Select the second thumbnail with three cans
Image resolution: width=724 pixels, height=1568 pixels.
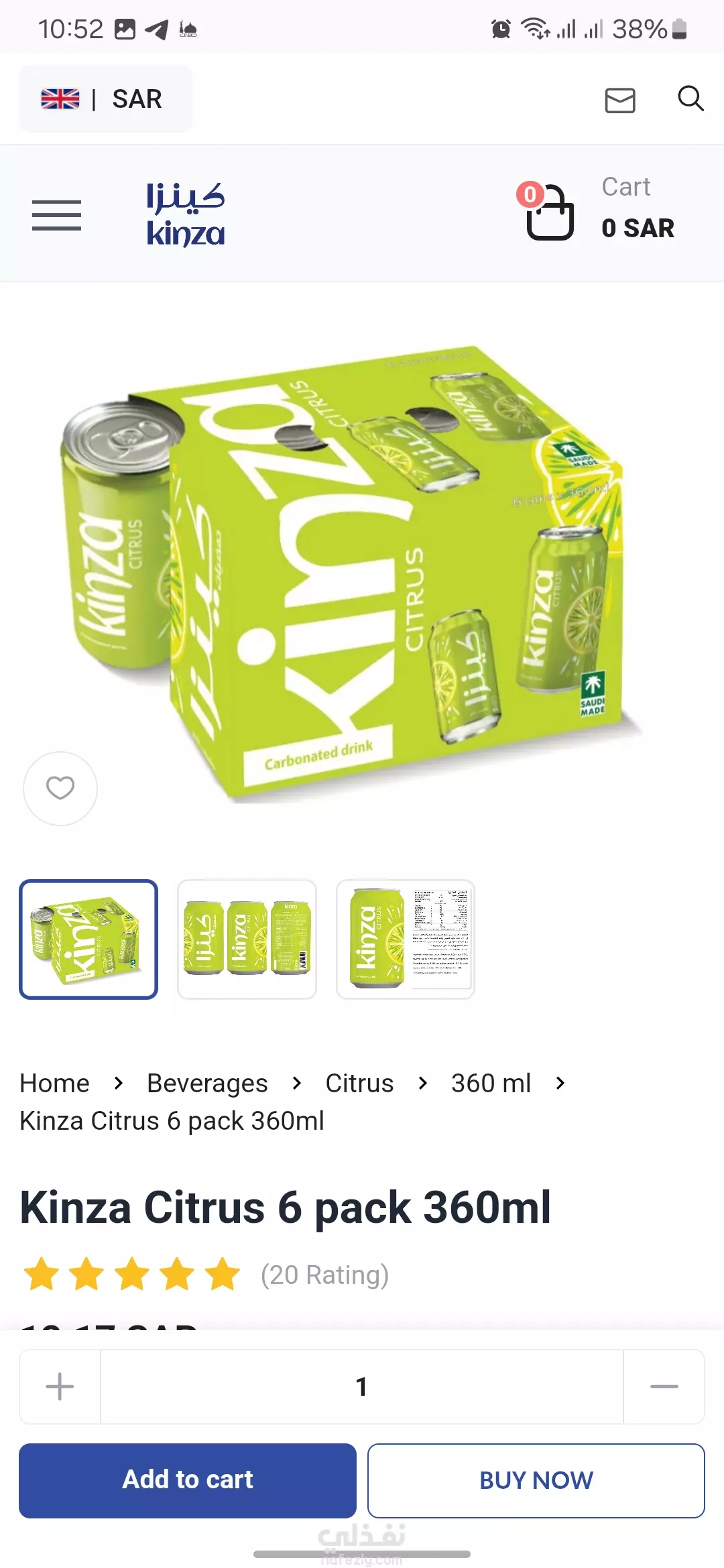pos(247,939)
